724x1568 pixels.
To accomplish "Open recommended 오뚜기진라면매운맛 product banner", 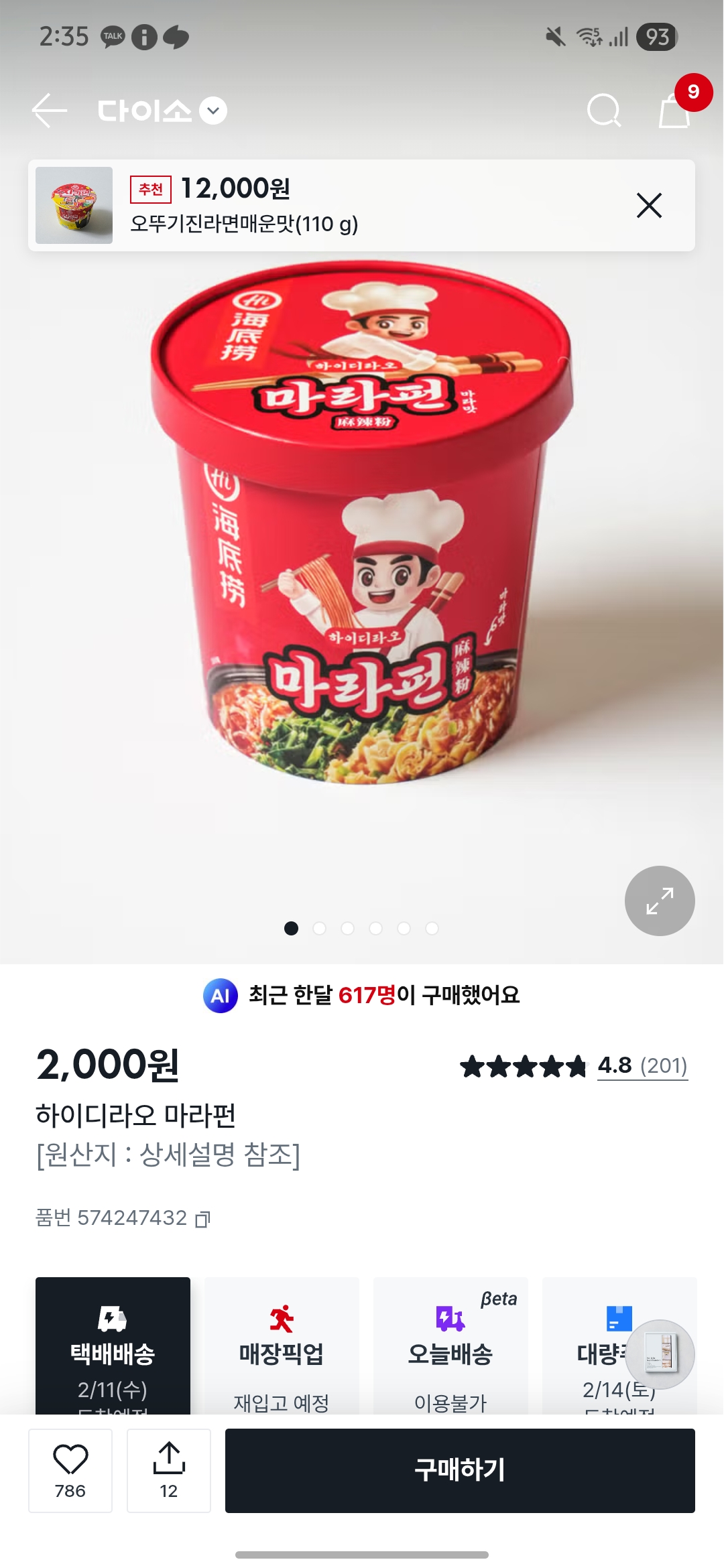I will [x=268, y=205].
